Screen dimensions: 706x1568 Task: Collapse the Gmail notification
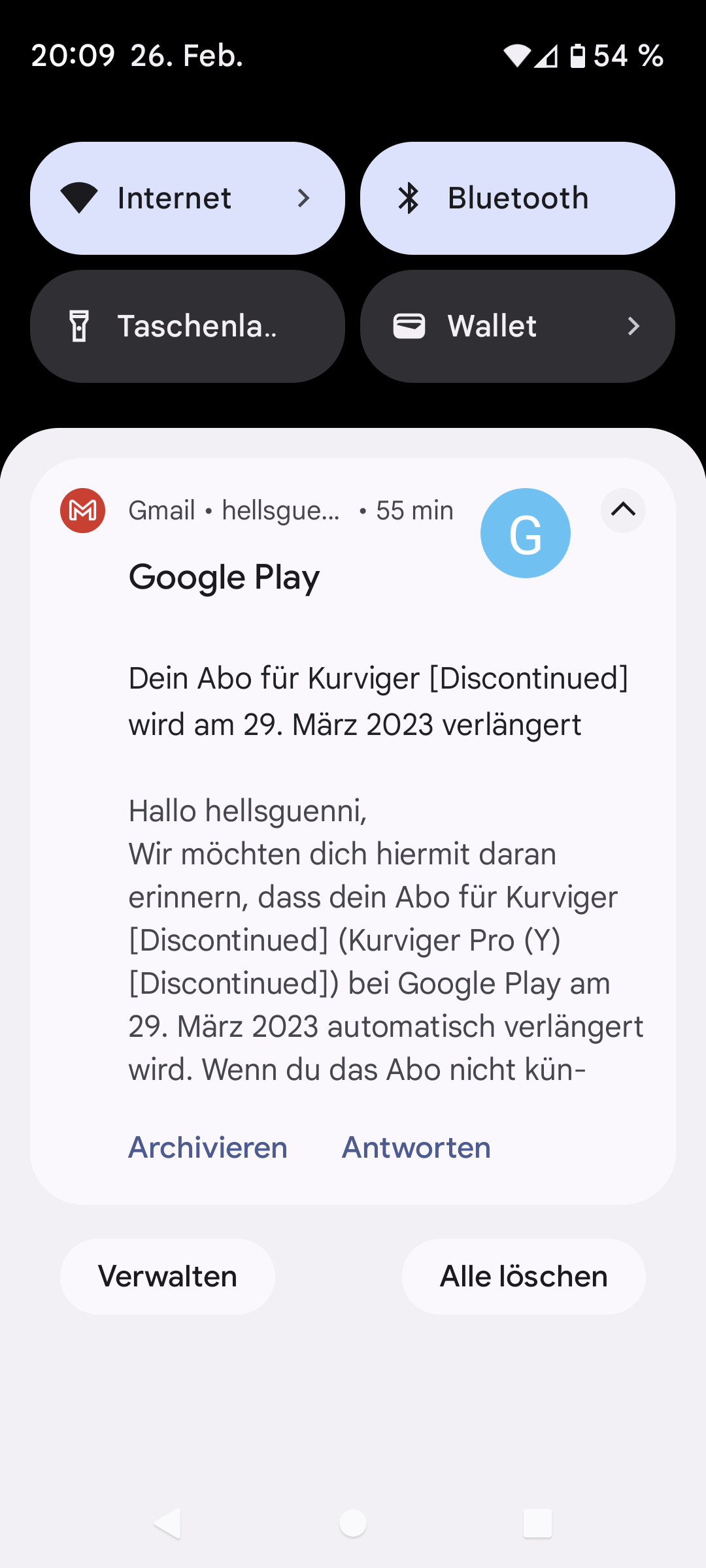tap(623, 510)
